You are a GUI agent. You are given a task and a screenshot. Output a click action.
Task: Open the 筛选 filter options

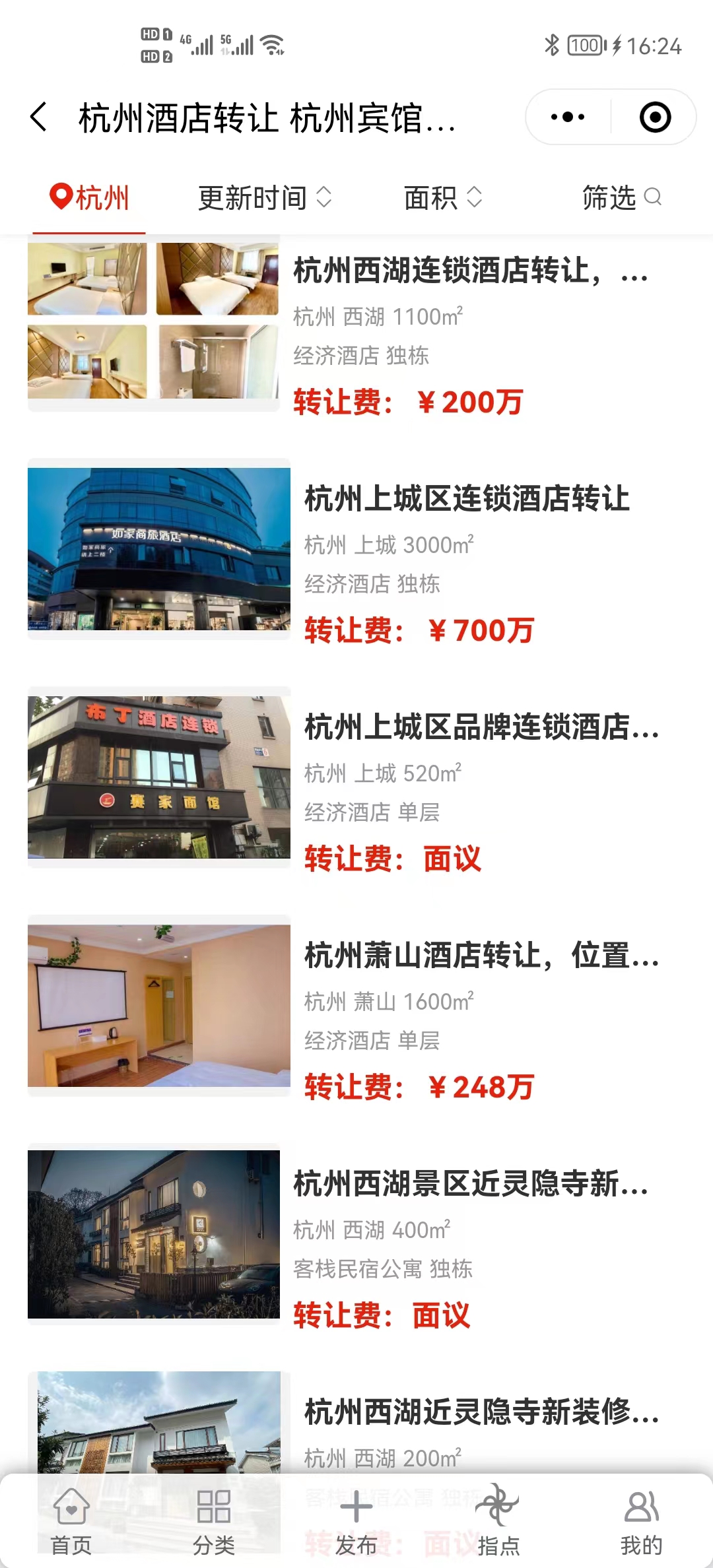click(621, 197)
